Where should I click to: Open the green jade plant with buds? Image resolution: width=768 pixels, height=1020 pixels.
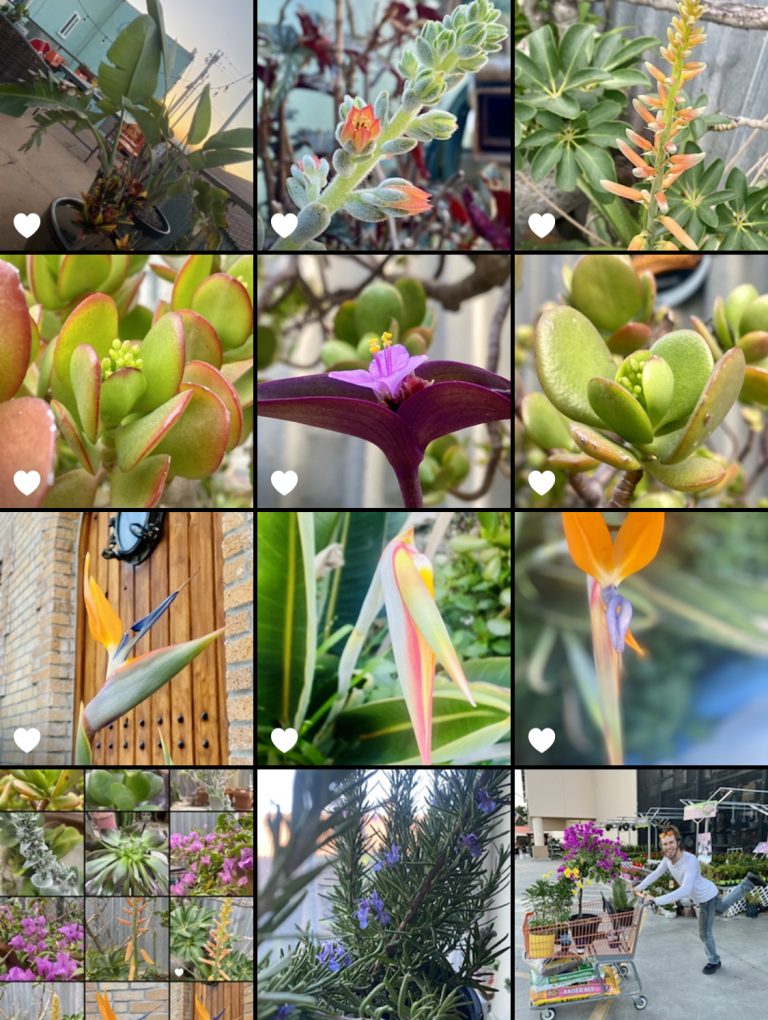tap(641, 380)
